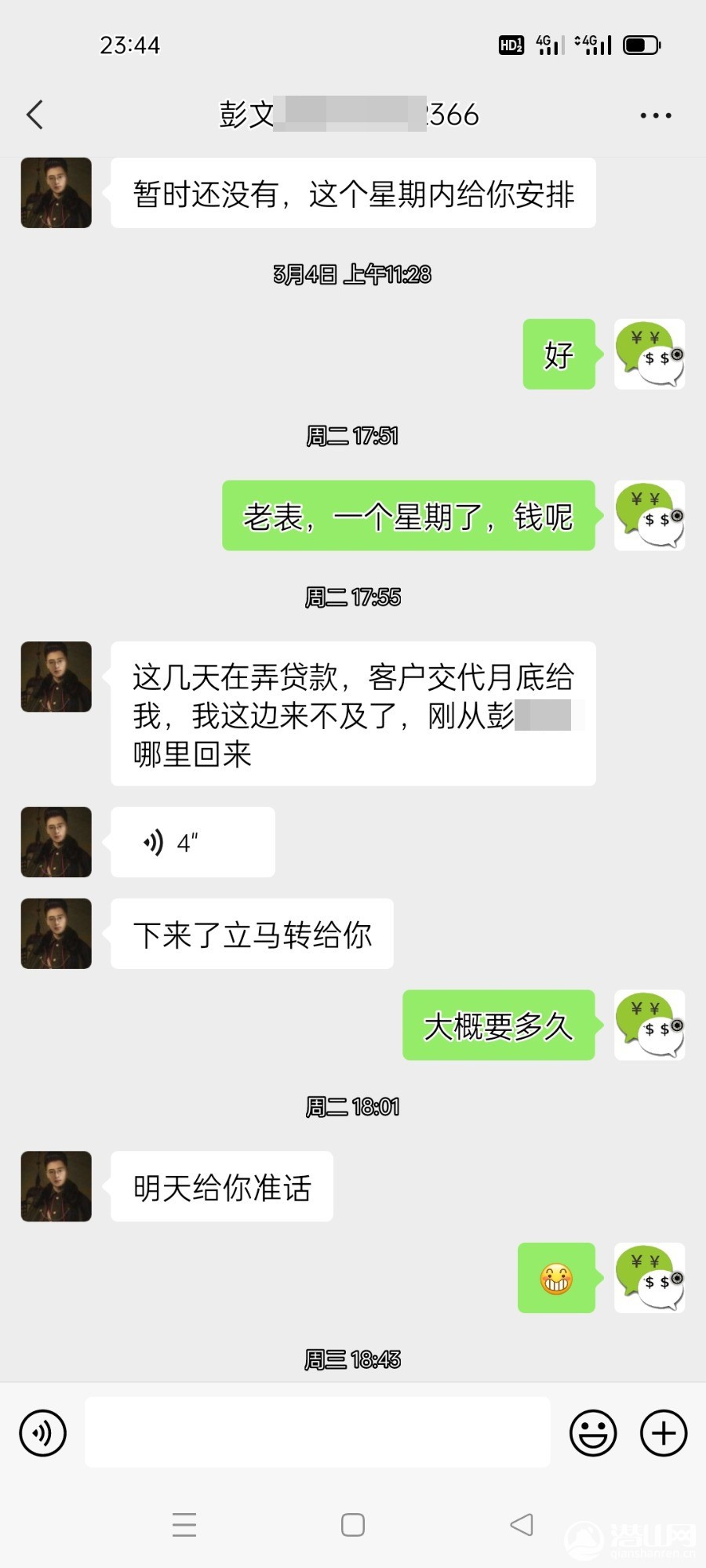The image size is (706, 1568).
Task: Play the 4-second voice message
Action: tap(192, 842)
